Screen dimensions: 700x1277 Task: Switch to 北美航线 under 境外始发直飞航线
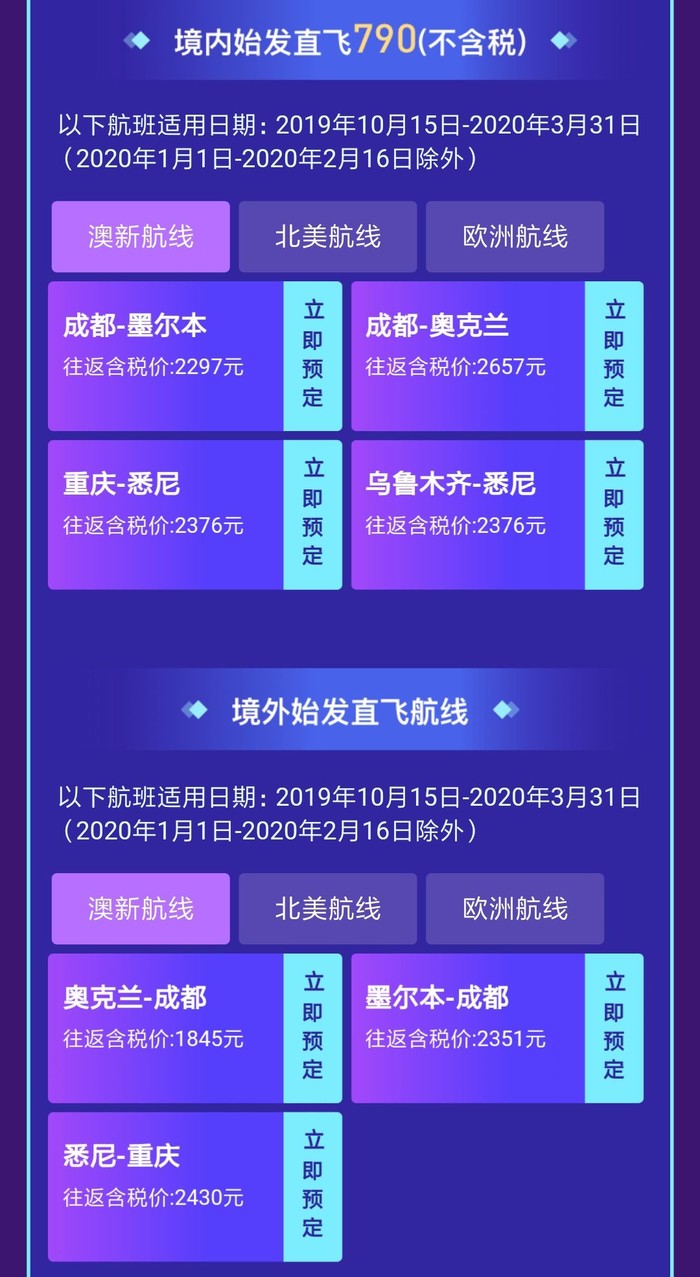(327, 909)
